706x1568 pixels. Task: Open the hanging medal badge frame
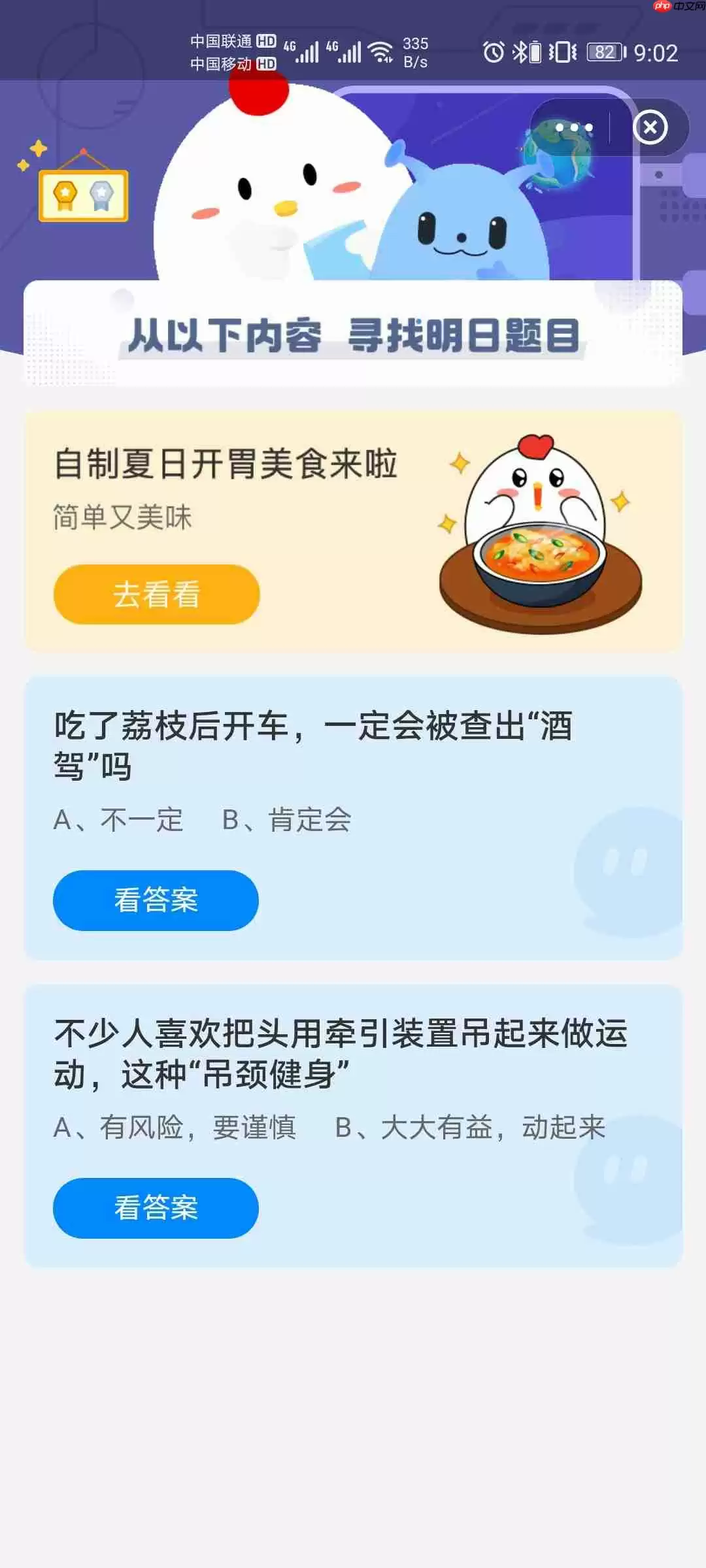84,196
